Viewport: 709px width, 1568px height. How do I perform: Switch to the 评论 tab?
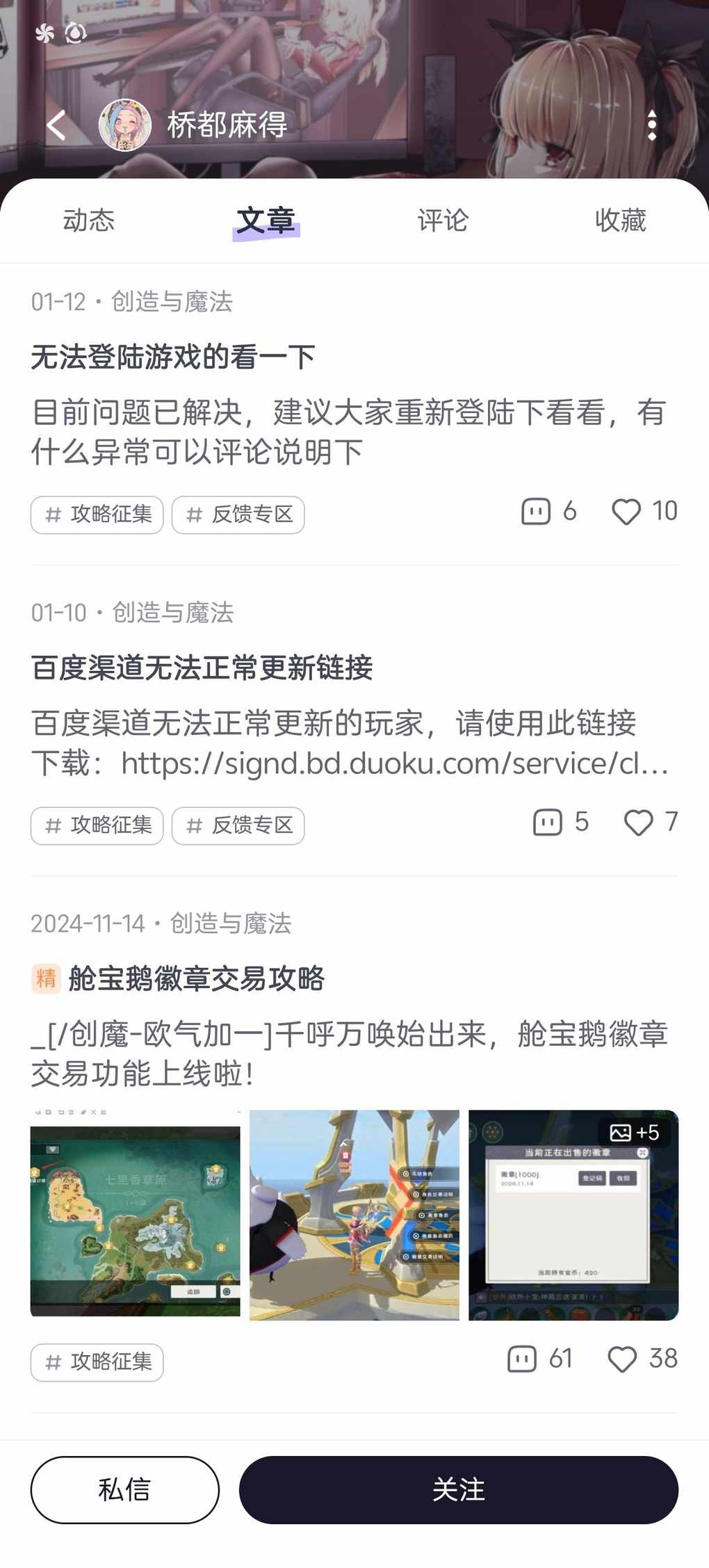click(443, 220)
